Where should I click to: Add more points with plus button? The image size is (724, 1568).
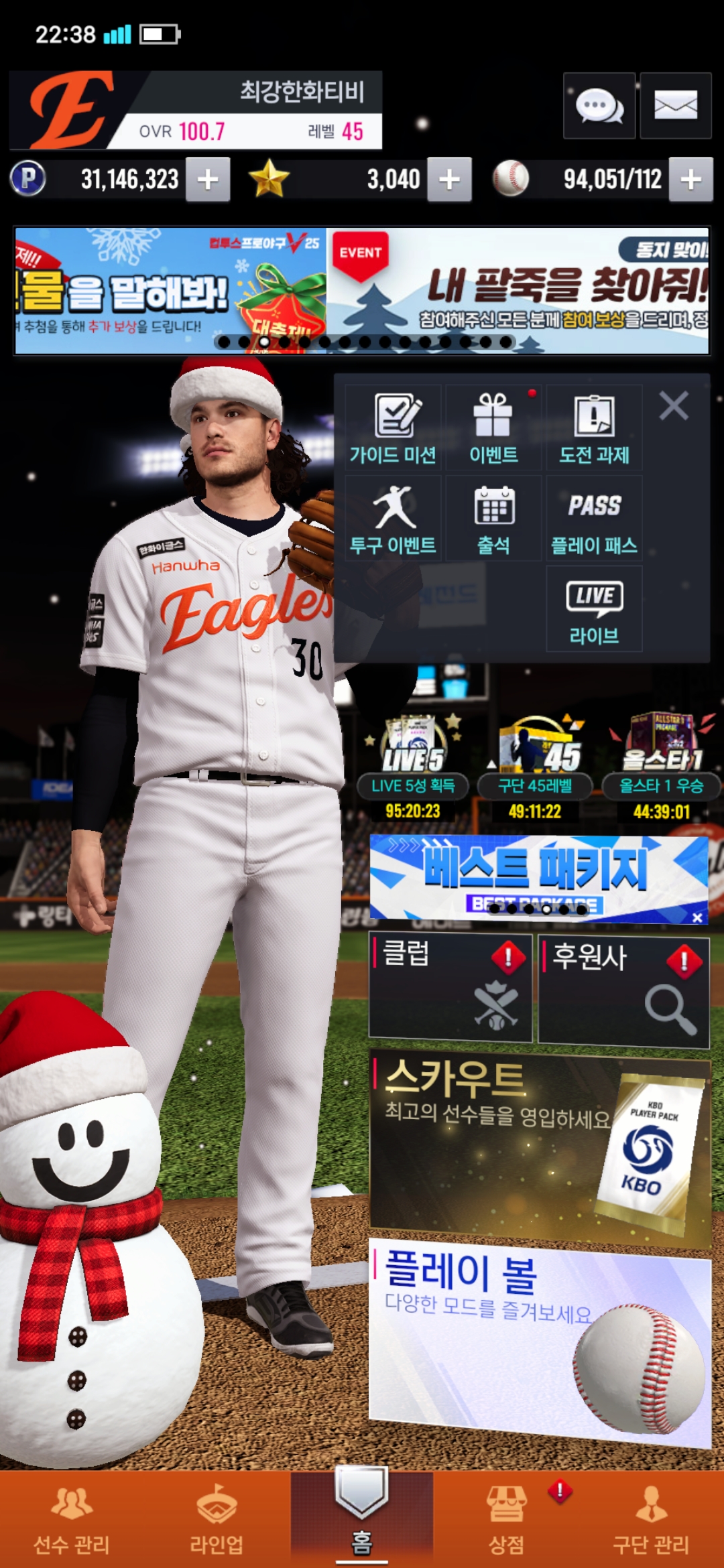[x=208, y=180]
